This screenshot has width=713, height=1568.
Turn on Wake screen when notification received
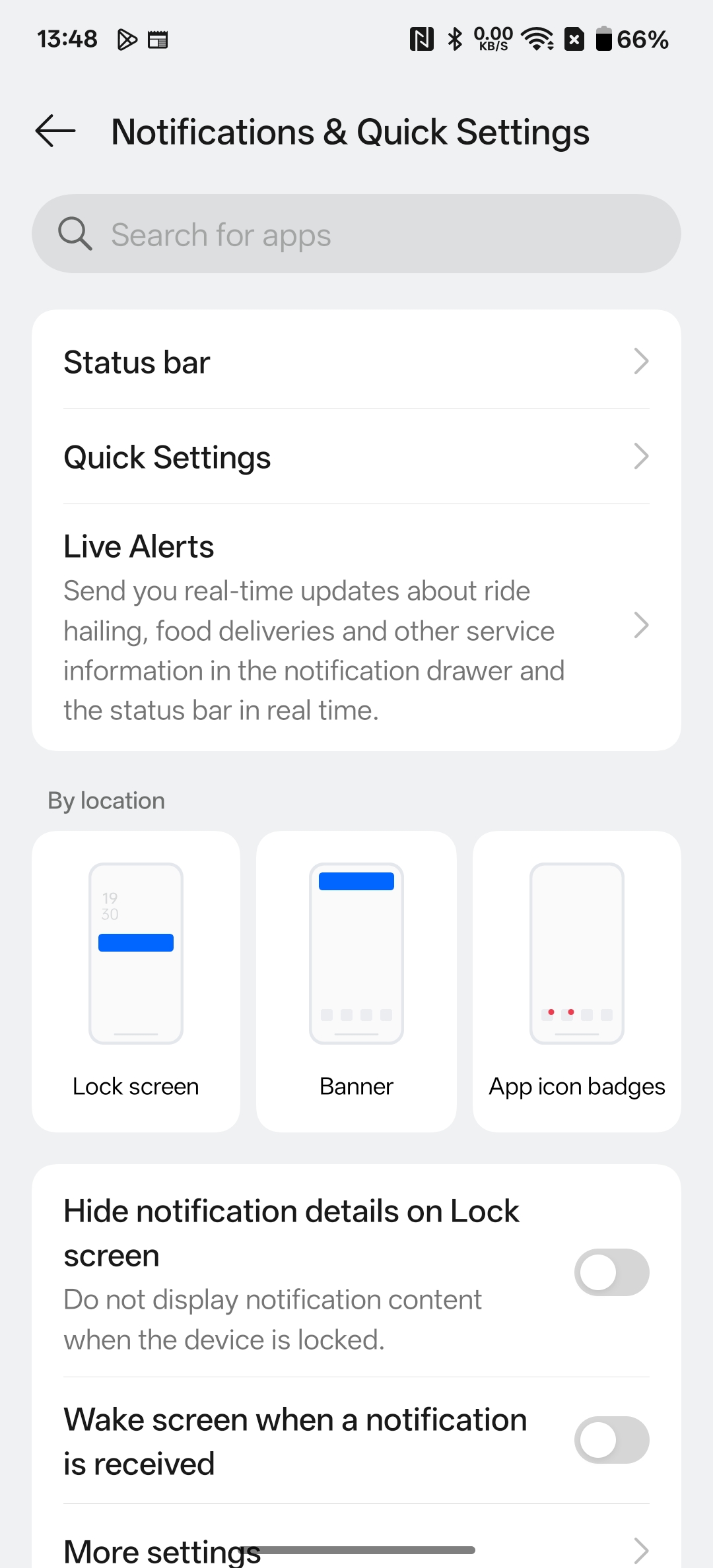[x=611, y=1440]
